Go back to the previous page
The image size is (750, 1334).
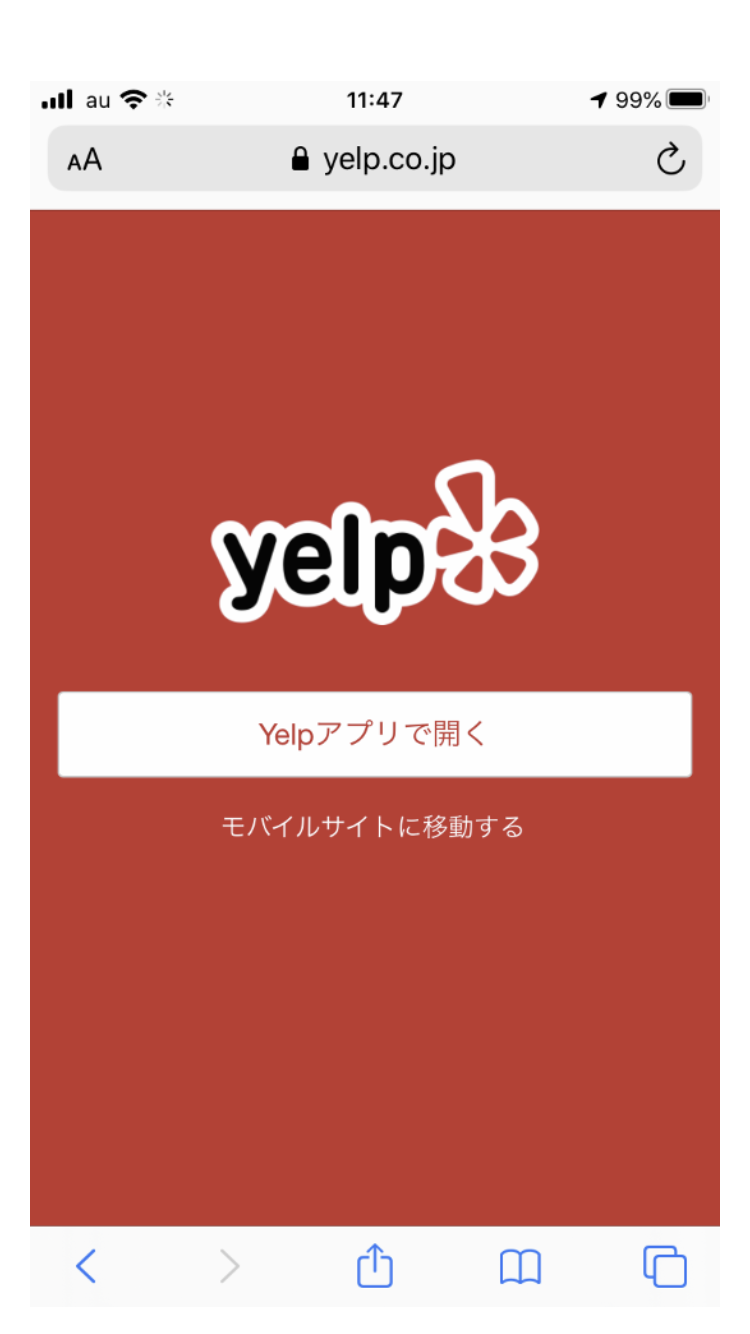pos(87,1266)
